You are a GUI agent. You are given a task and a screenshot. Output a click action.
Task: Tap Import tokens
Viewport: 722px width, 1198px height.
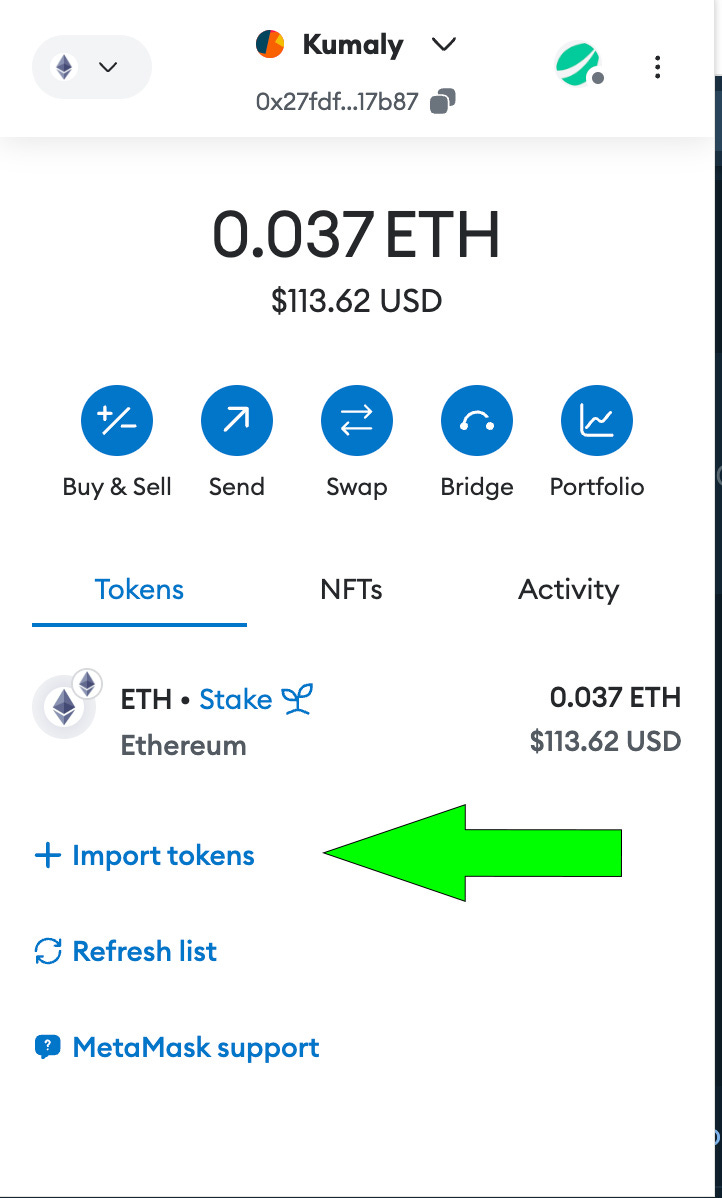pyautogui.click(x=144, y=855)
